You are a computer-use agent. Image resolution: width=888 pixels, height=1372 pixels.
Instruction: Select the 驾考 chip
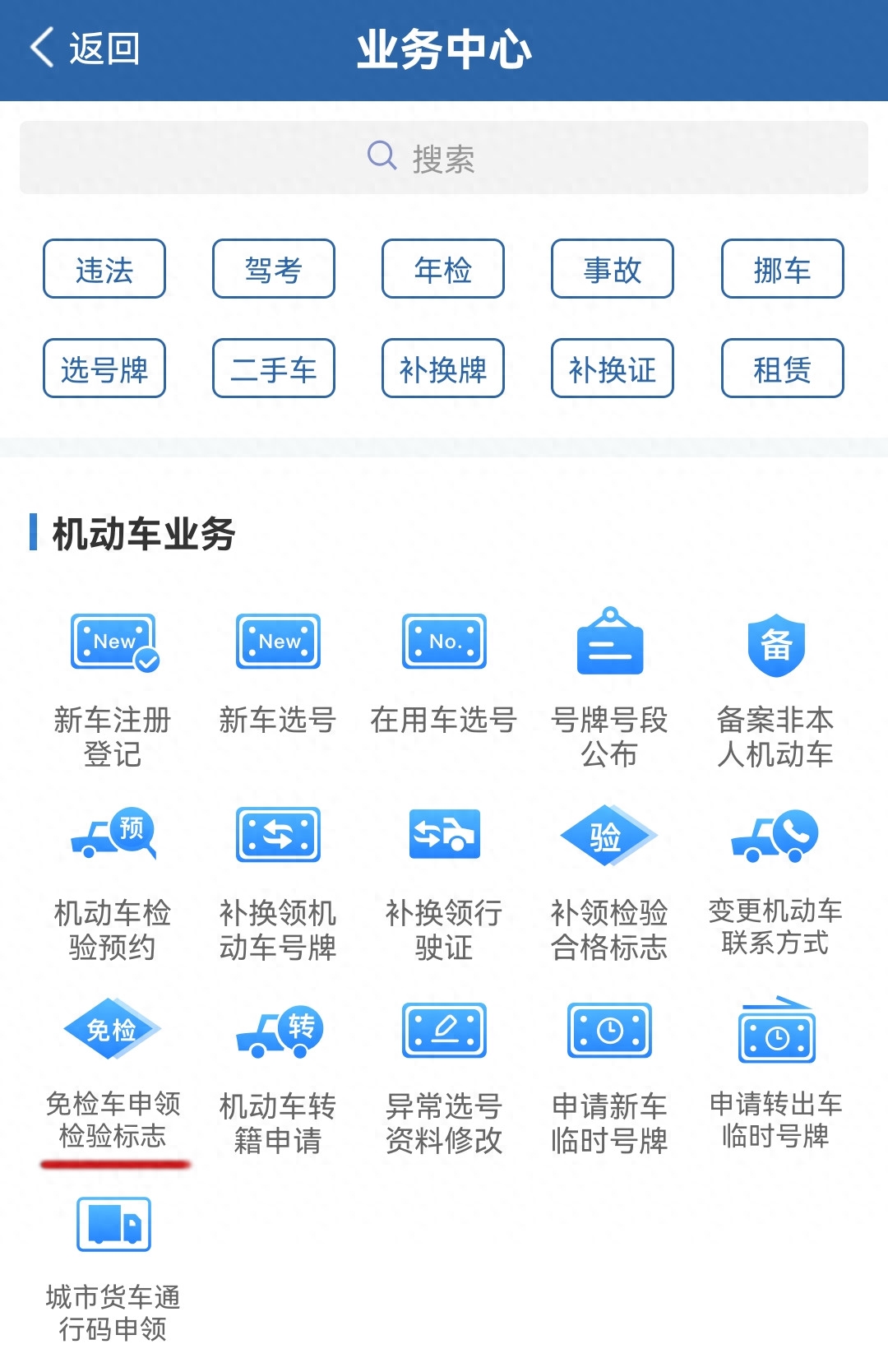[274, 269]
